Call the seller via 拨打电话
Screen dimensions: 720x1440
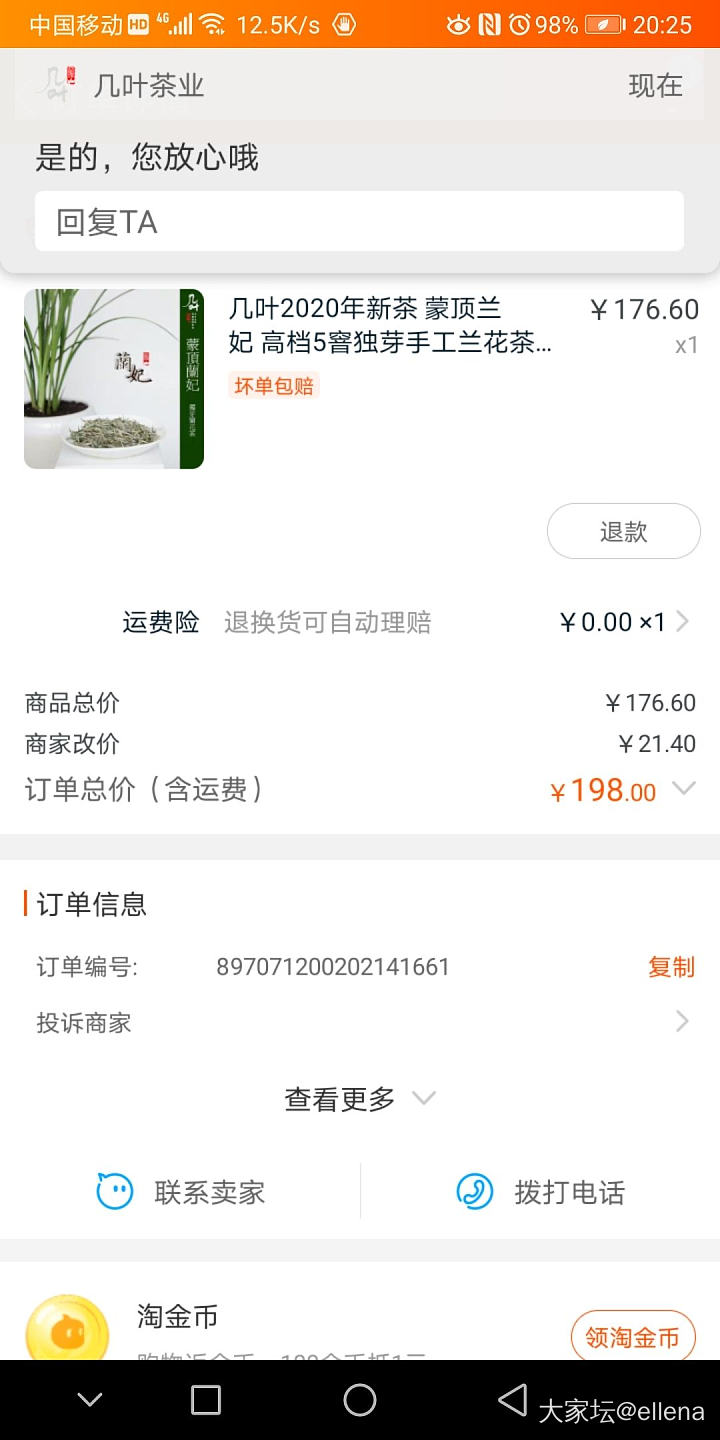(541, 1192)
